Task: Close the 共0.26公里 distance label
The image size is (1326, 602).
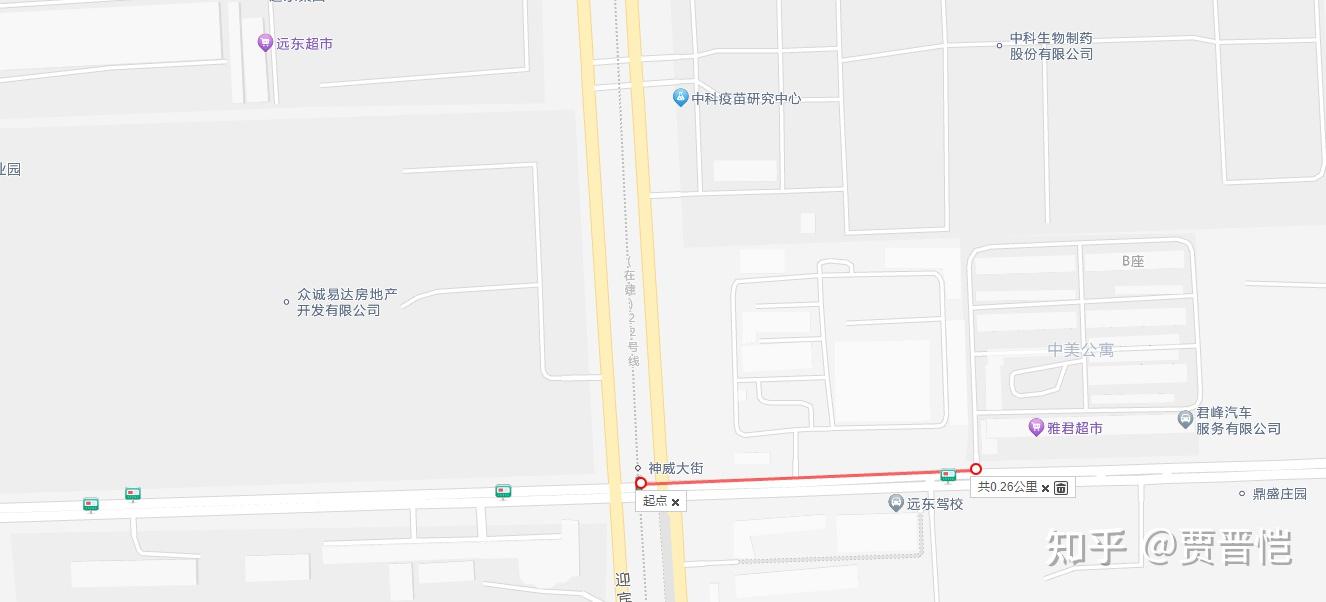Action: click(x=1046, y=488)
